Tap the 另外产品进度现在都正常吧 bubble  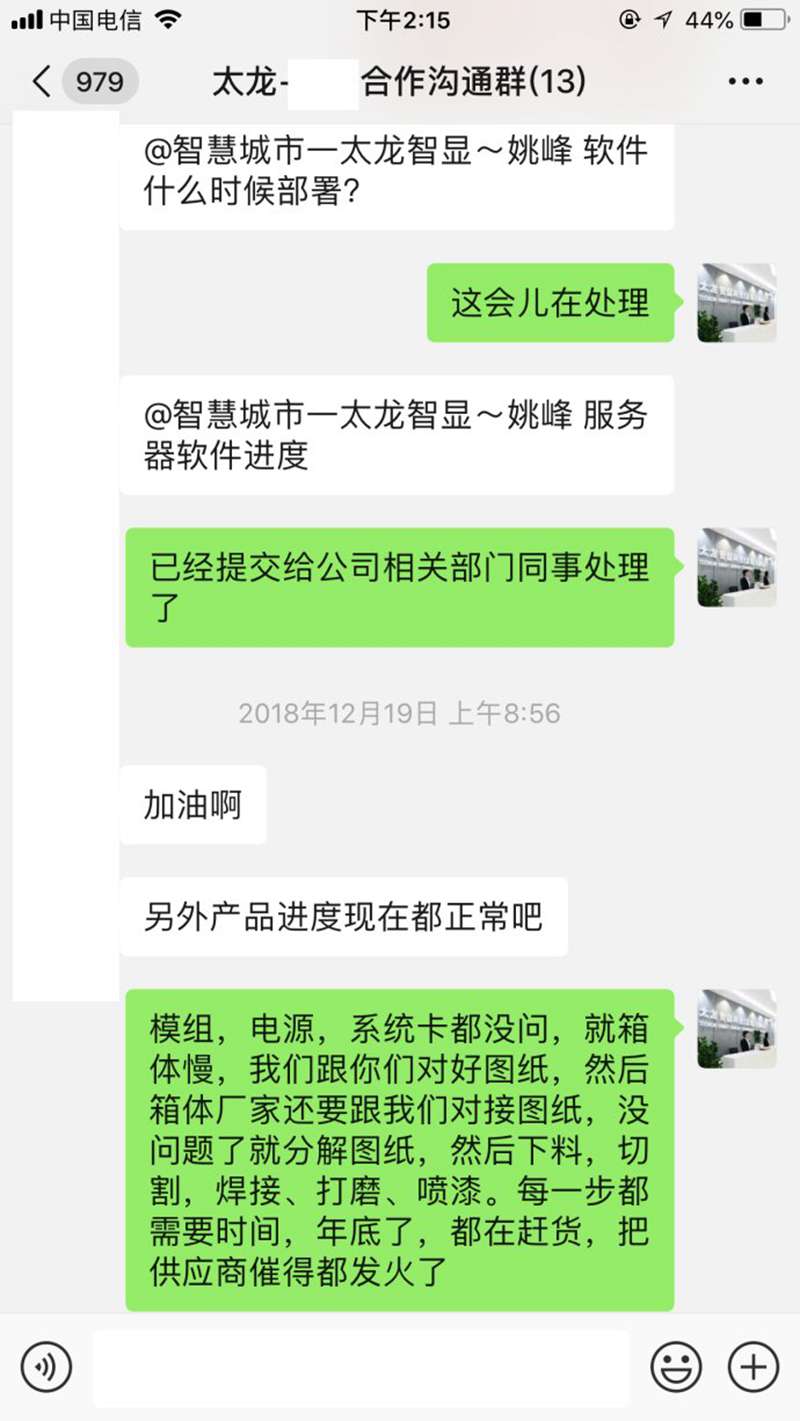pyautogui.click(x=344, y=917)
